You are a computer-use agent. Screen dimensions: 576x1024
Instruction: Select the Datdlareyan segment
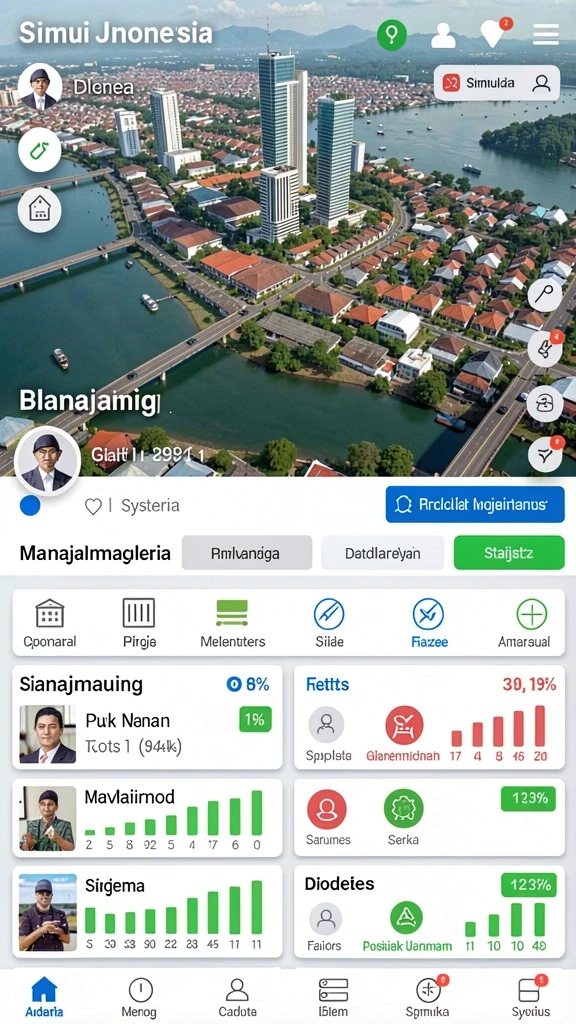click(x=383, y=553)
